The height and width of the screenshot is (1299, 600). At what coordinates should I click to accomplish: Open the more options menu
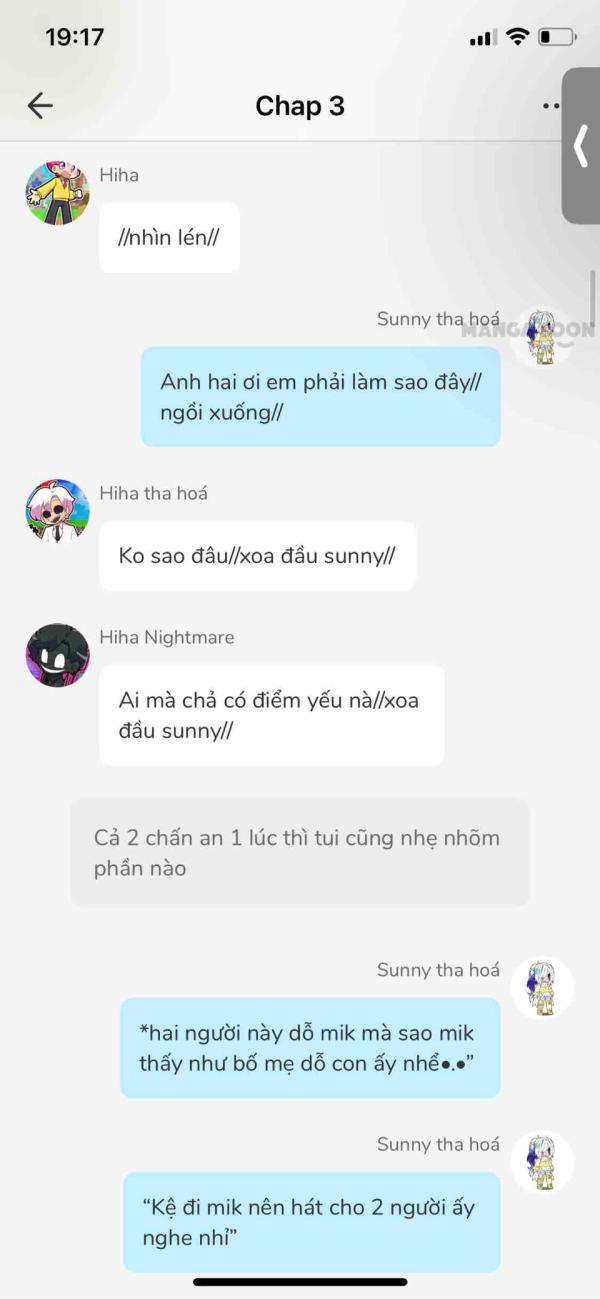(550, 106)
